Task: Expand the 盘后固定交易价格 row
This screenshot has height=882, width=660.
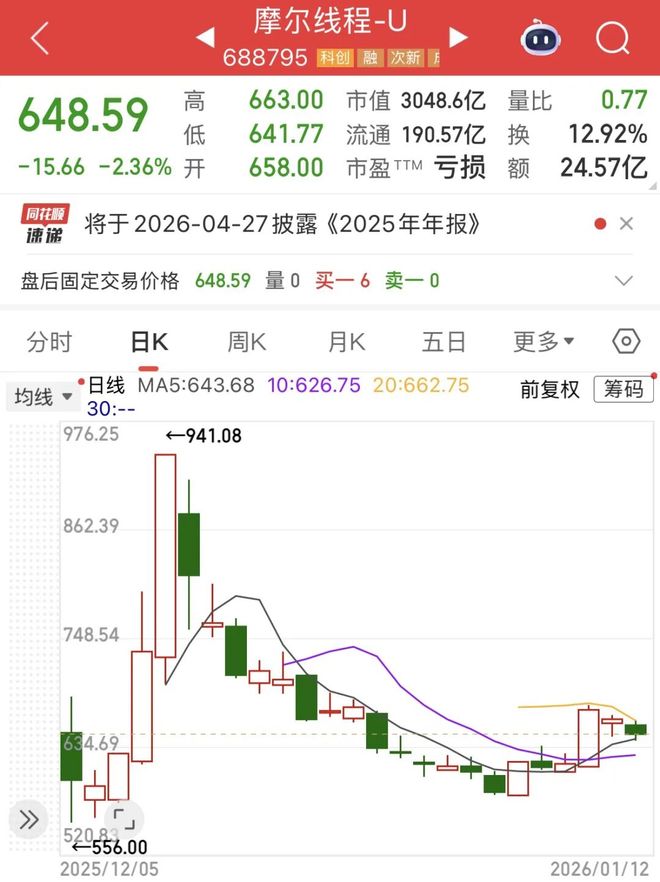Action: 624,281
